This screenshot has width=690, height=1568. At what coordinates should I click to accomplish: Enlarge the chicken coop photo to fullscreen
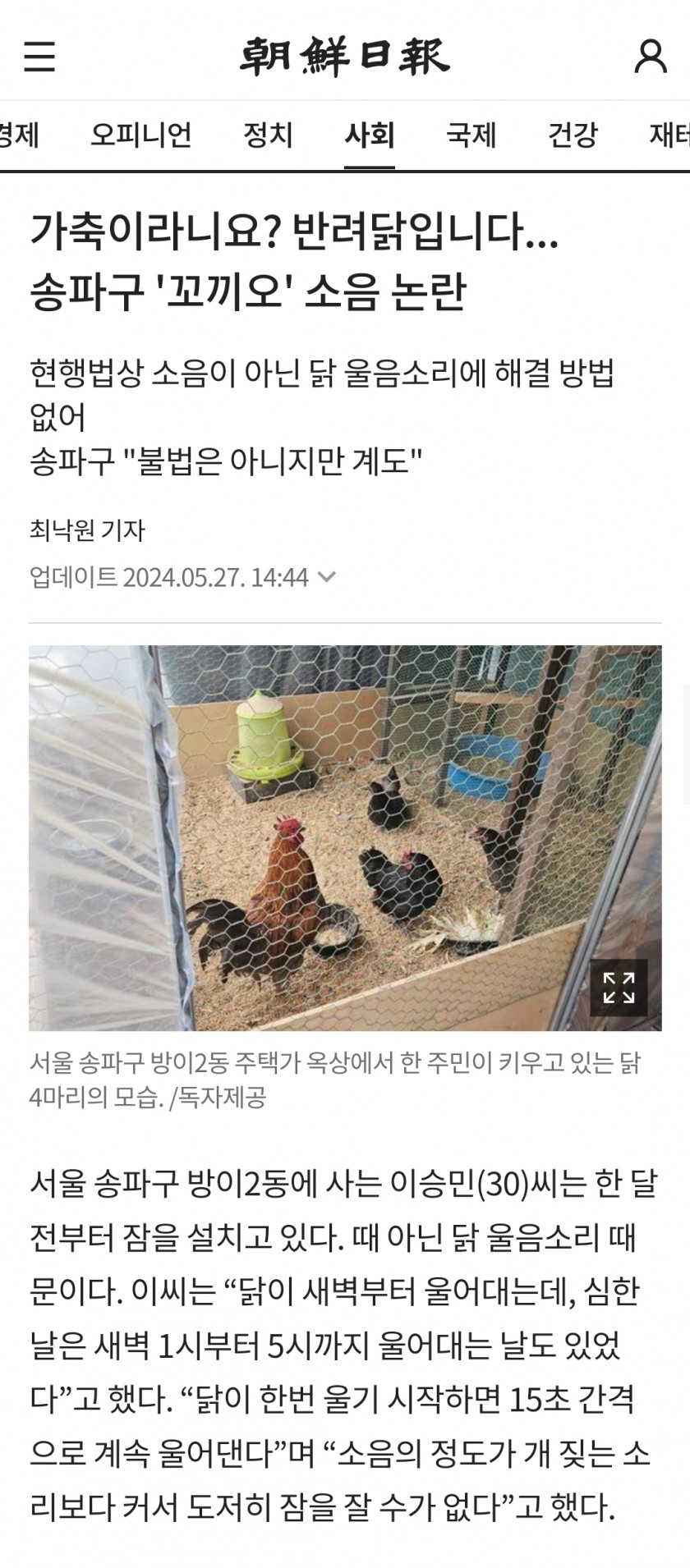pyautogui.click(x=619, y=988)
